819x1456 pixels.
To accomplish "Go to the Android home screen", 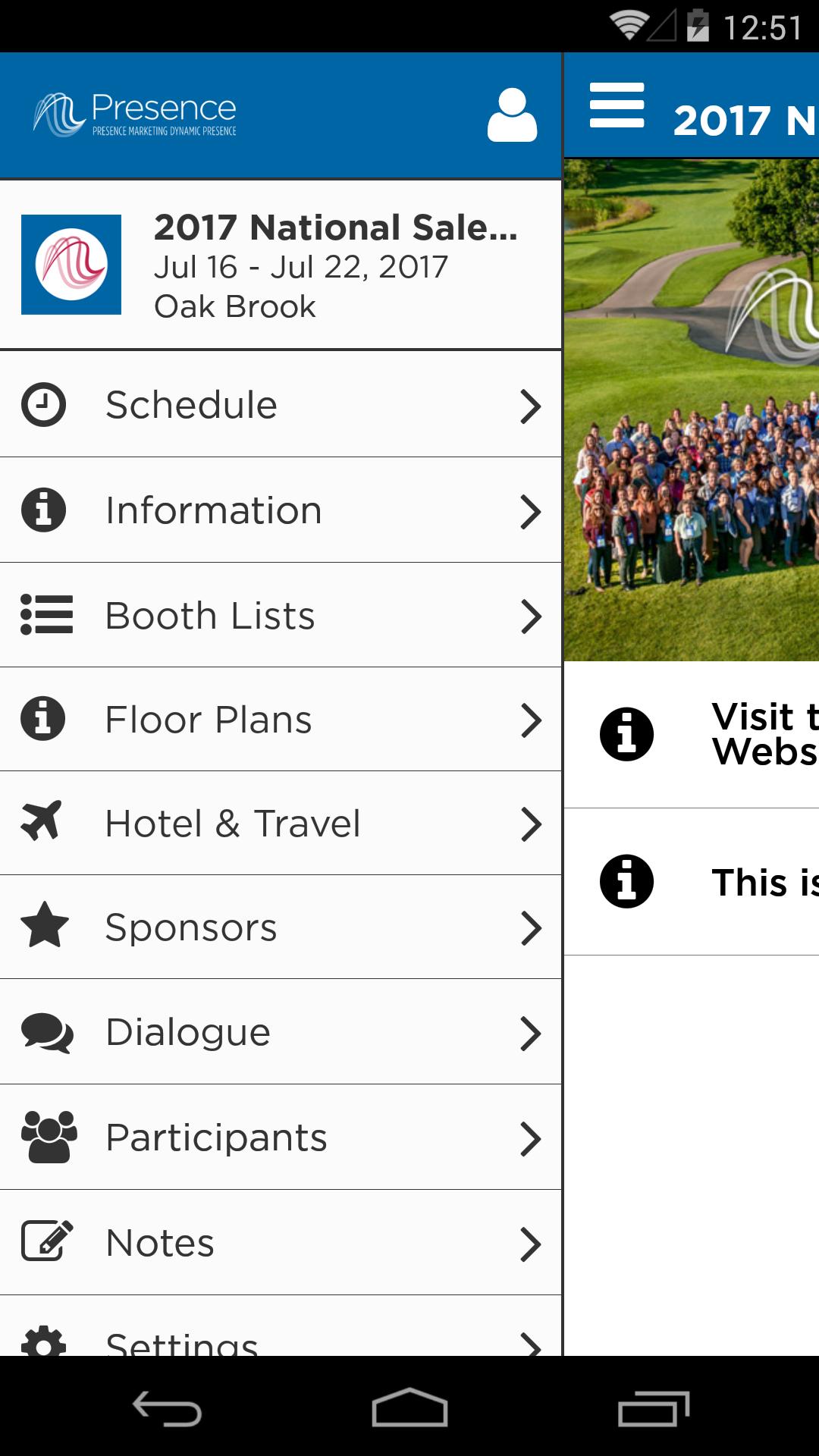I will pos(409,1409).
